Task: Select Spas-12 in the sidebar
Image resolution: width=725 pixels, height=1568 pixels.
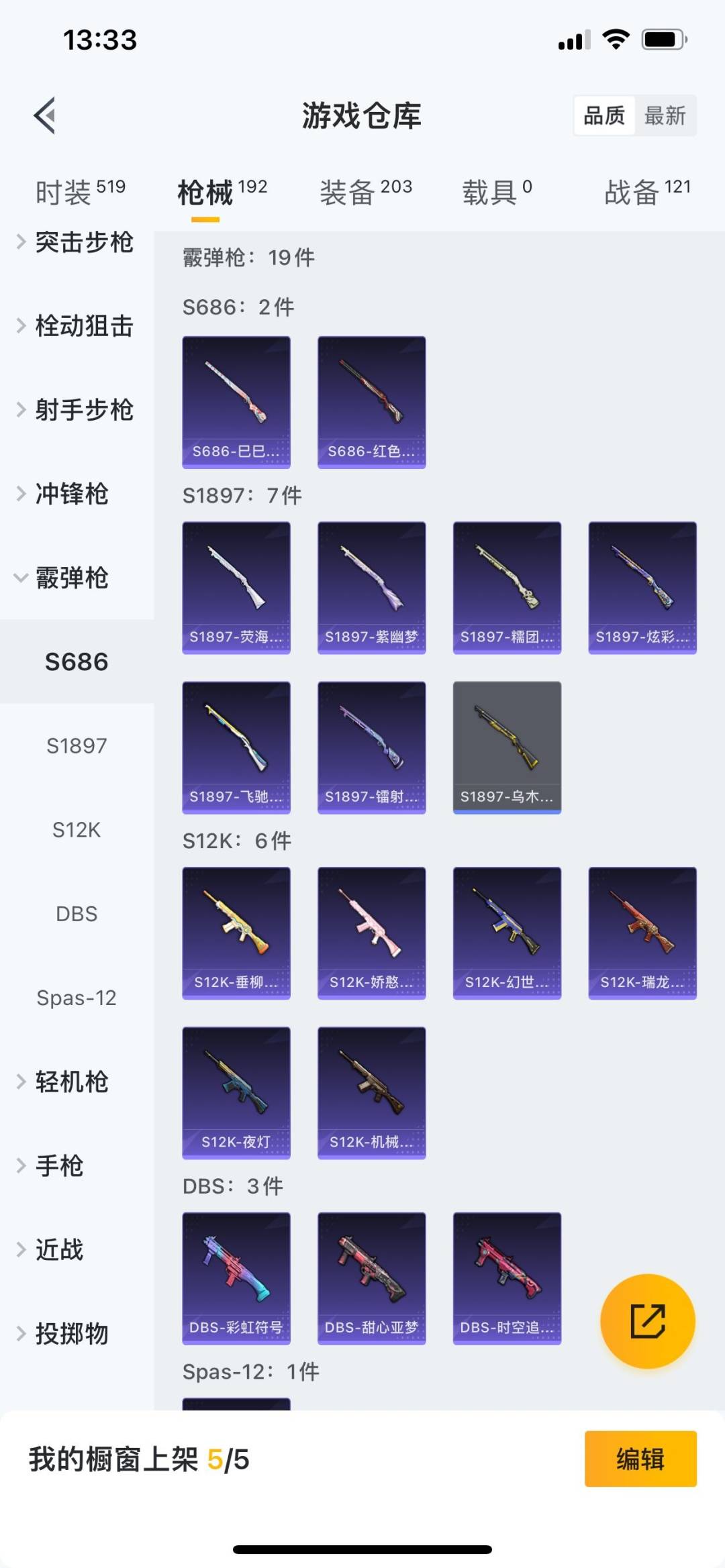Action: point(77,998)
